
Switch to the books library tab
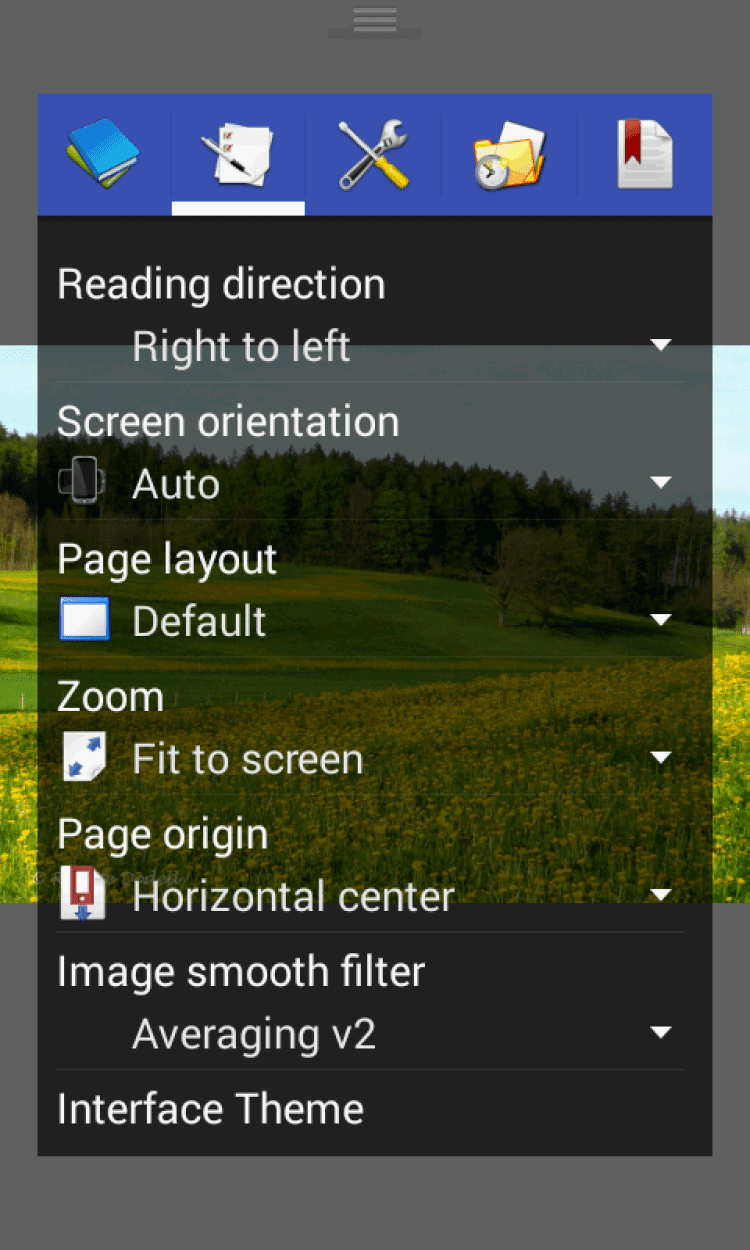coord(104,155)
